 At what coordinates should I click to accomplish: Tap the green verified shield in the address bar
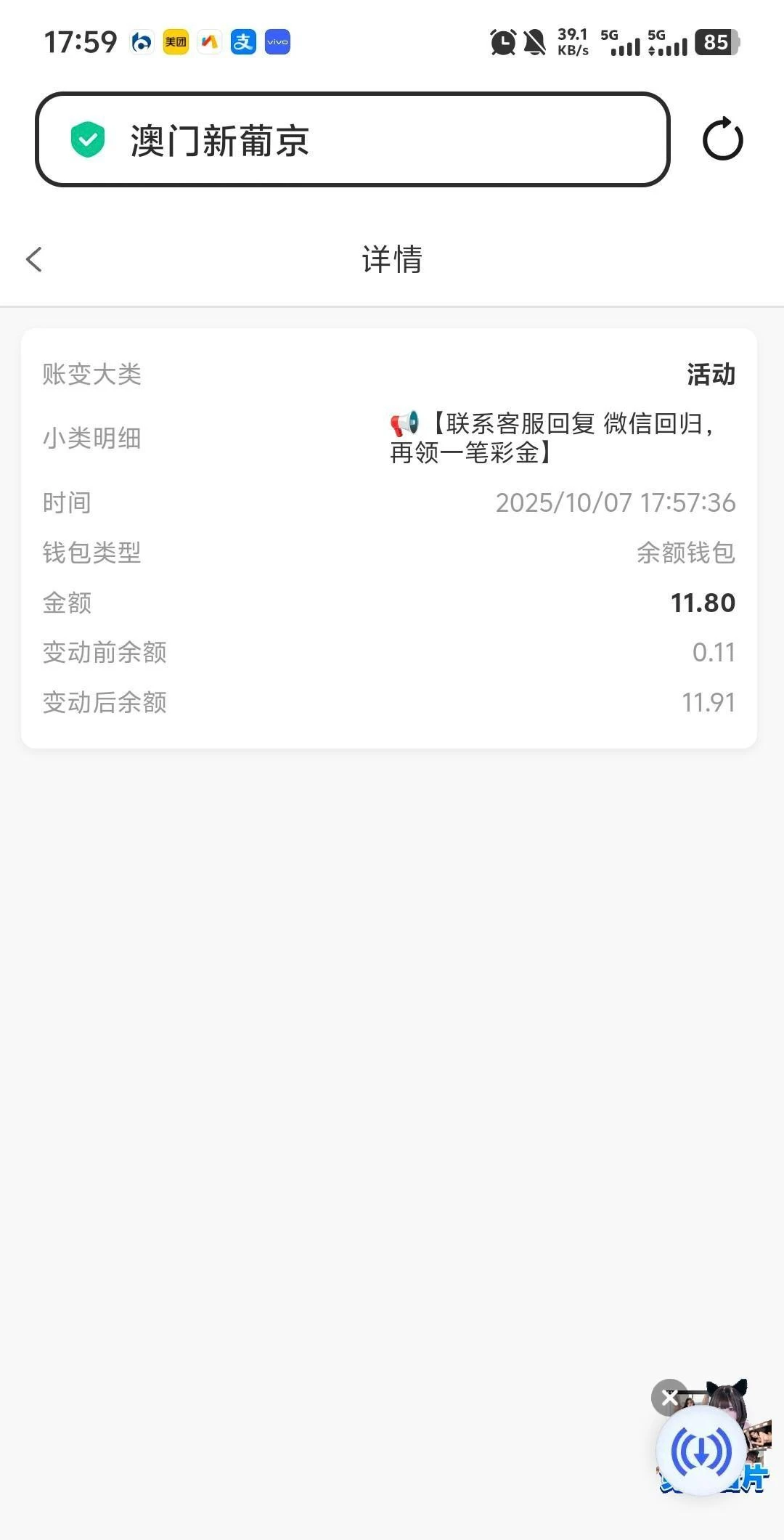(87, 141)
